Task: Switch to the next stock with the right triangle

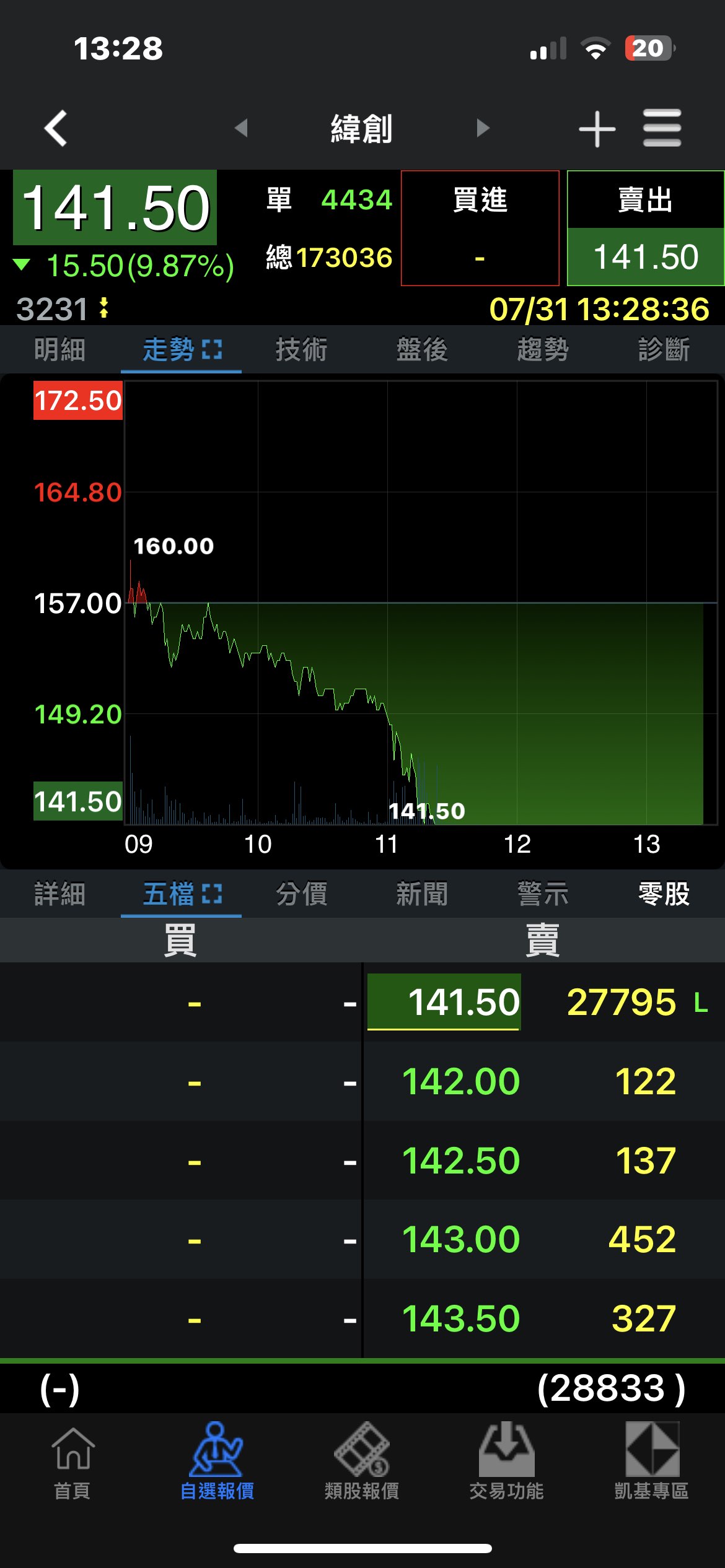Action: tap(483, 128)
